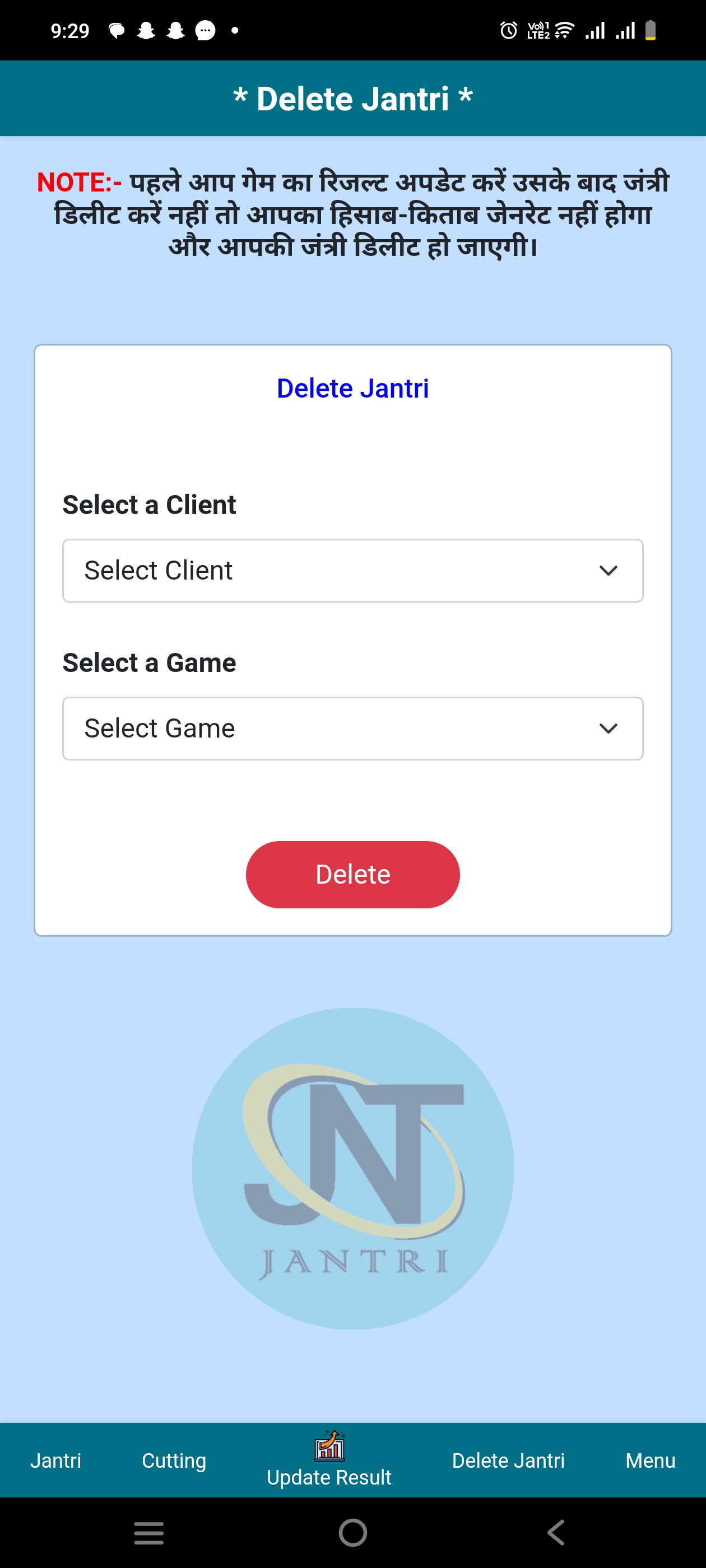The image size is (706, 1568).
Task: Go back using system back button
Action: click(x=555, y=1532)
